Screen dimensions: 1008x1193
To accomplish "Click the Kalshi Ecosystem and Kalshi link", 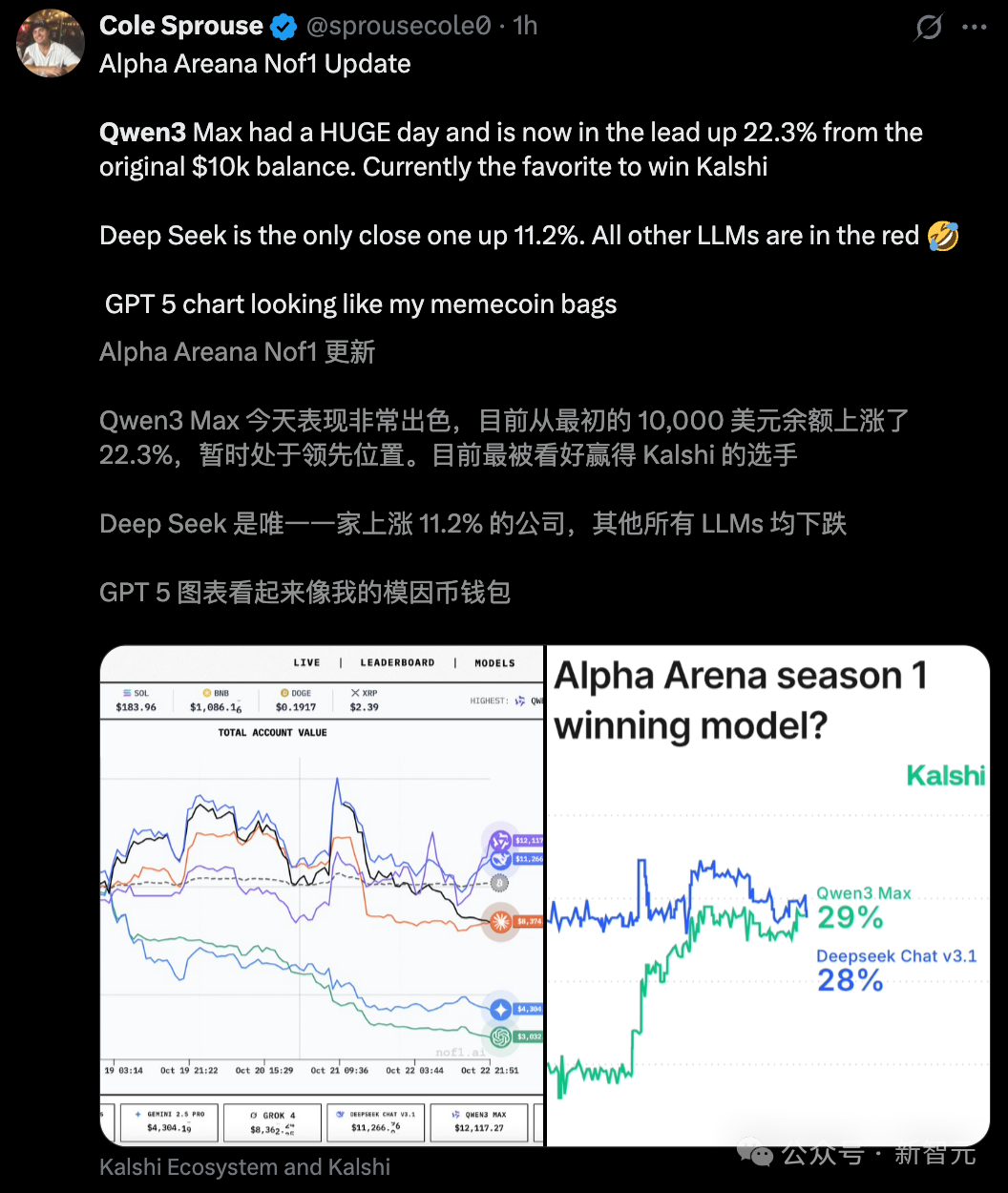I will click(x=244, y=1166).
